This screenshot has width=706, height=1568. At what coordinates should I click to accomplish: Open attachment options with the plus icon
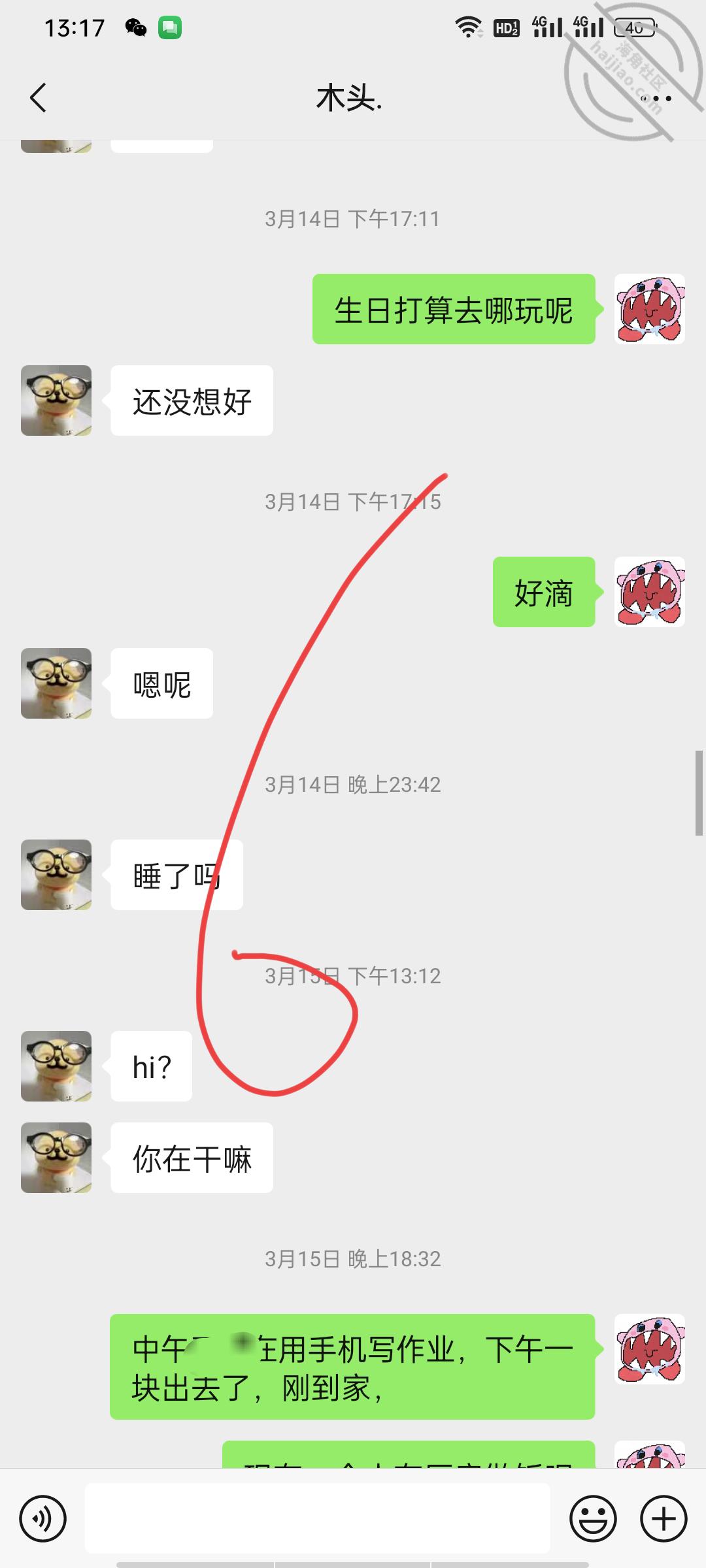[x=662, y=1517]
